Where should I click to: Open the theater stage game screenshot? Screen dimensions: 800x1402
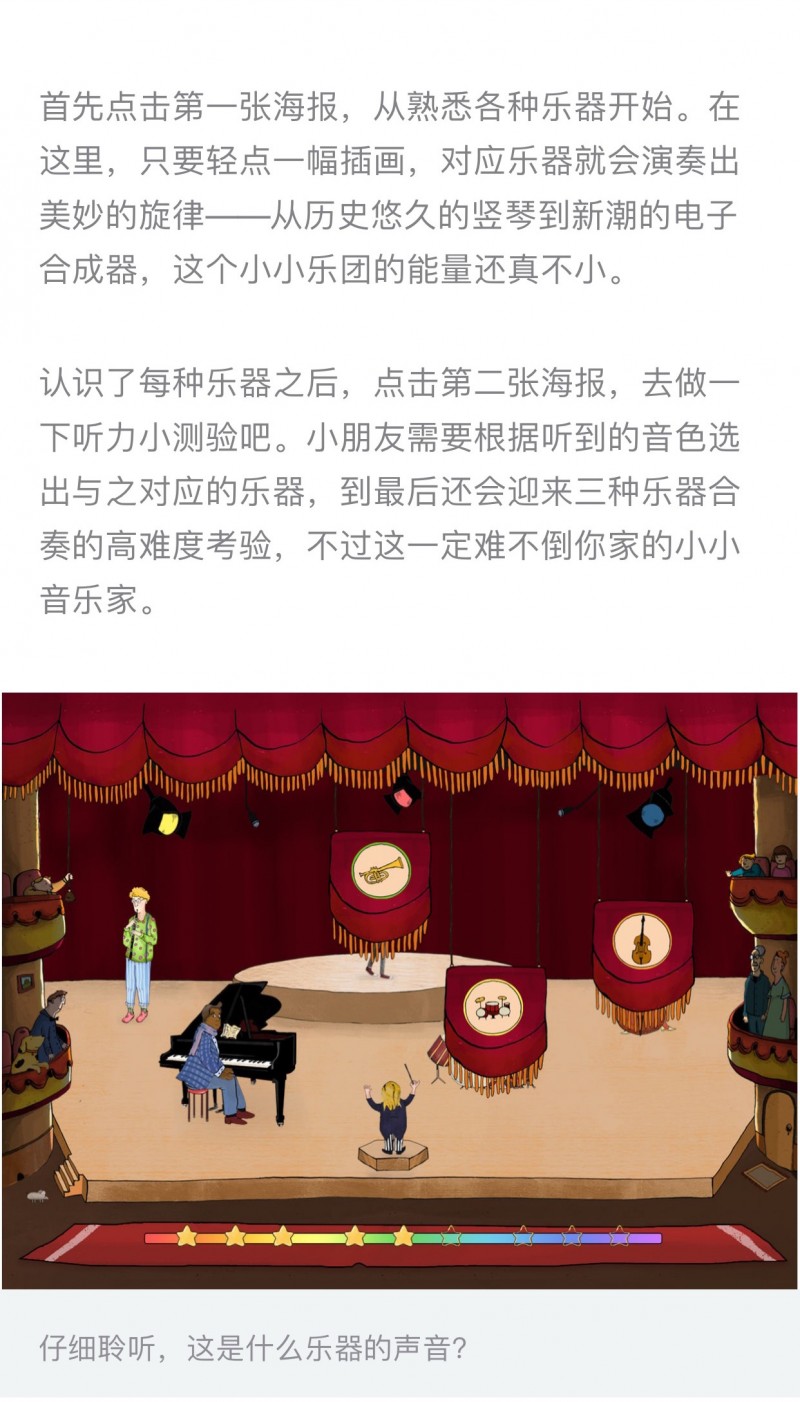(400, 990)
